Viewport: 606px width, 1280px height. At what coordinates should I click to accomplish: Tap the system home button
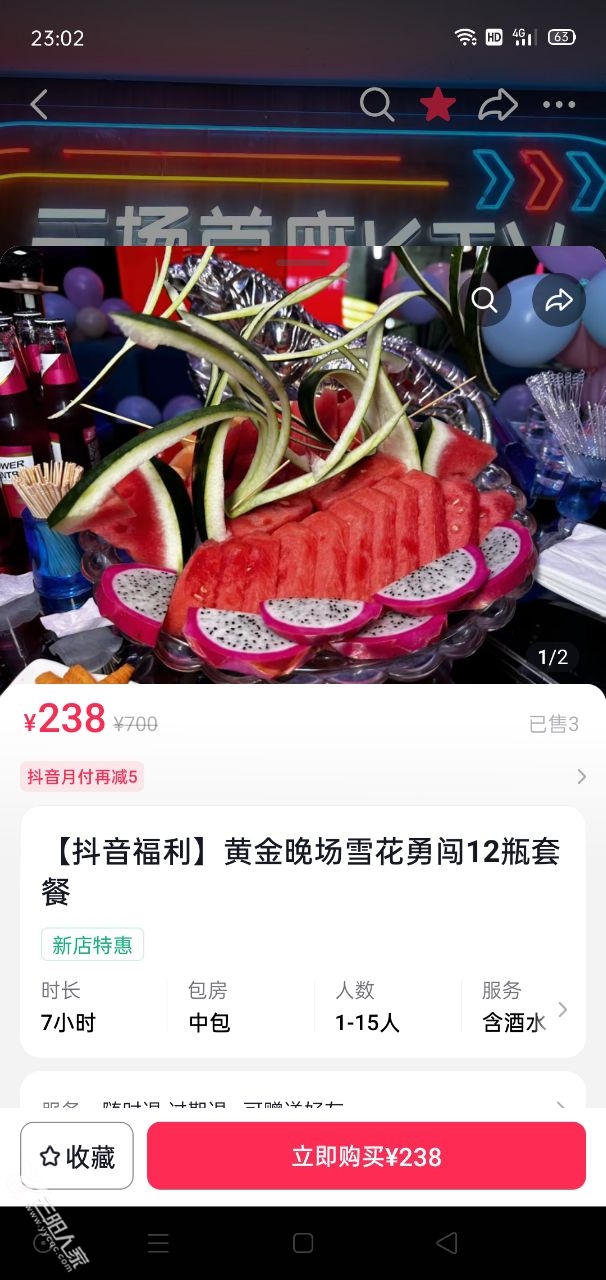(x=302, y=1243)
